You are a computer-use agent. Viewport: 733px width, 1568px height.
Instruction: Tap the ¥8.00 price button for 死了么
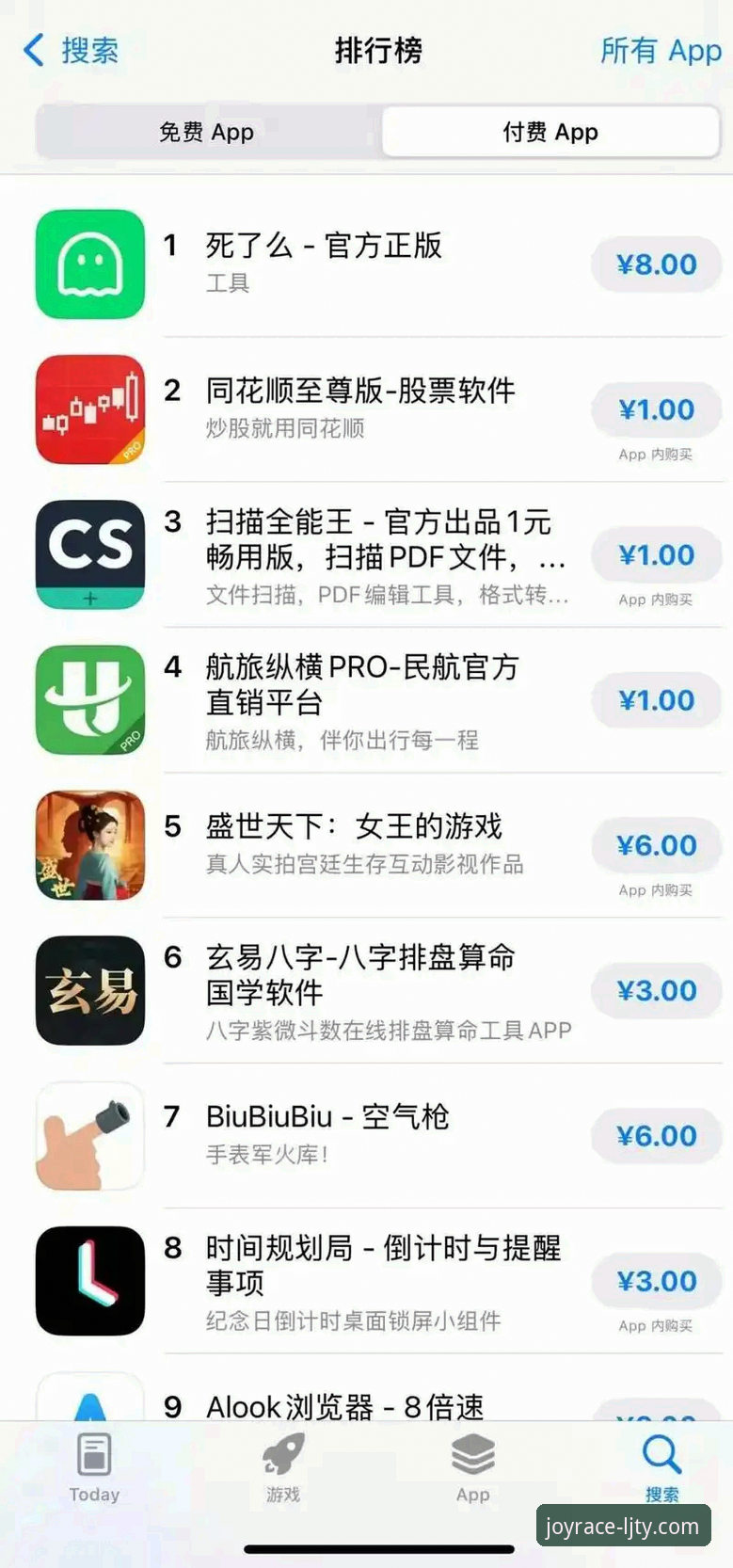656,264
